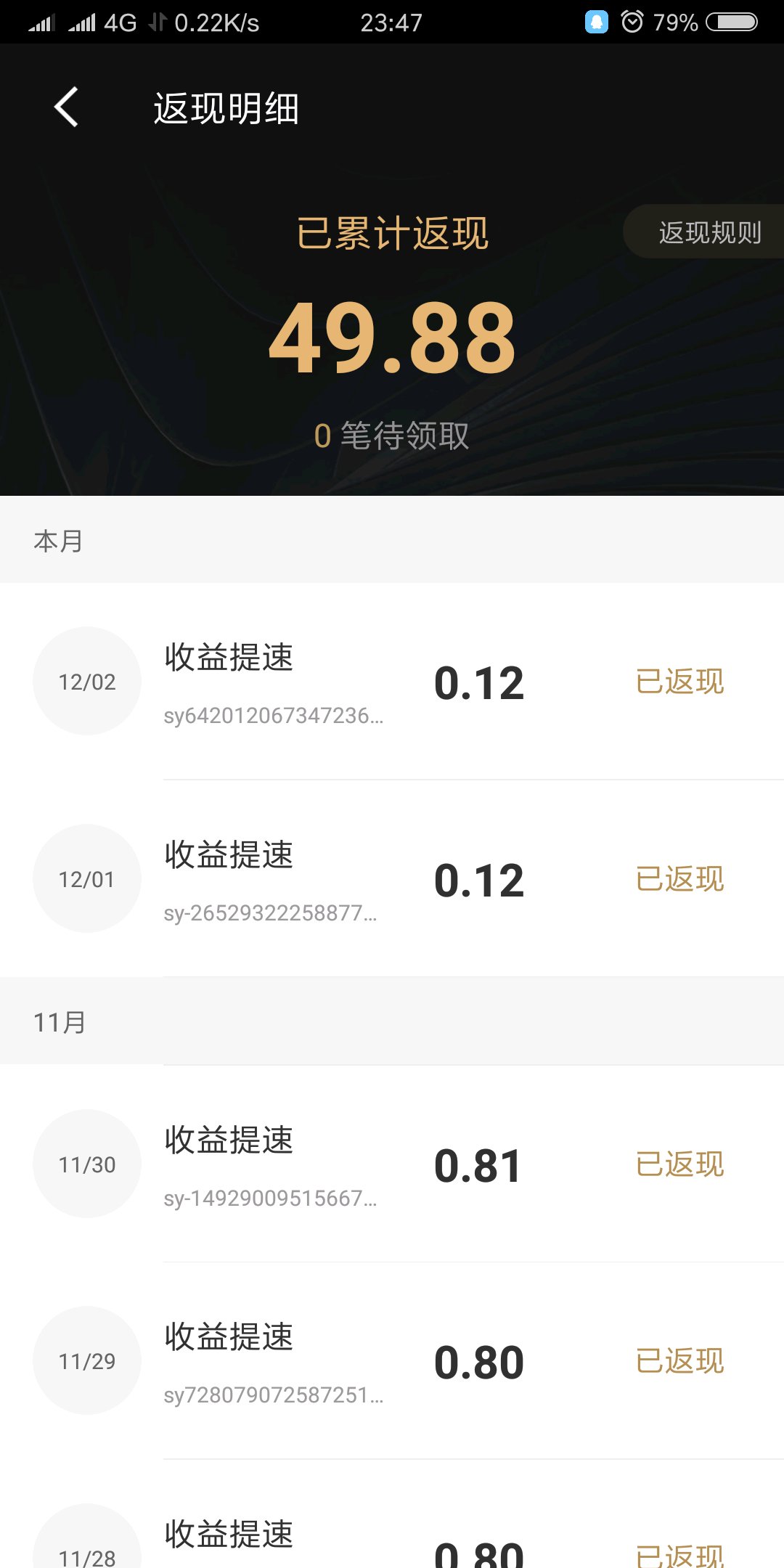This screenshot has height=1568, width=784.
Task: Go back from 返现明细 page
Action: 66,107
